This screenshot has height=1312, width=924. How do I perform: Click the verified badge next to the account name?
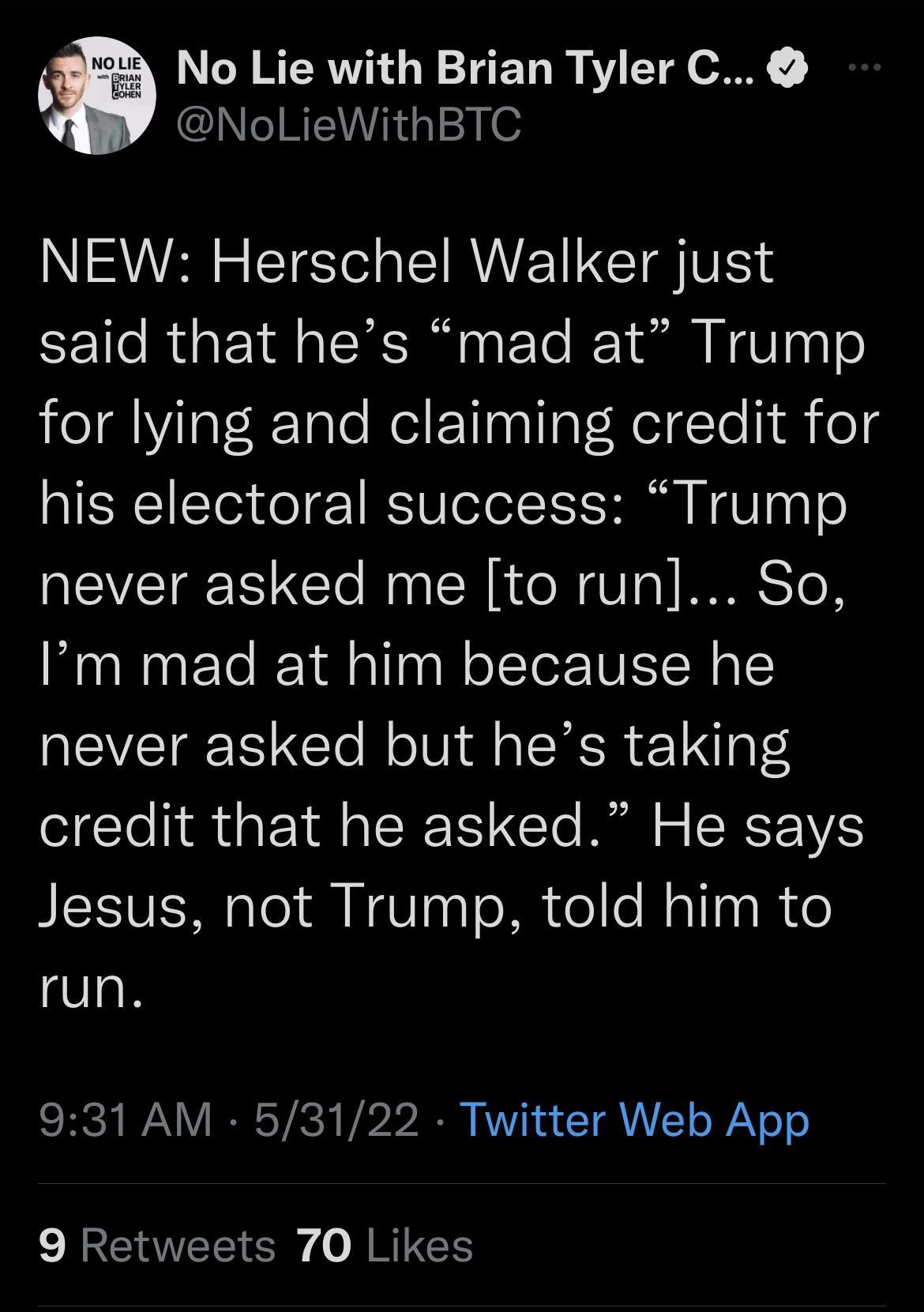[787, 70]
